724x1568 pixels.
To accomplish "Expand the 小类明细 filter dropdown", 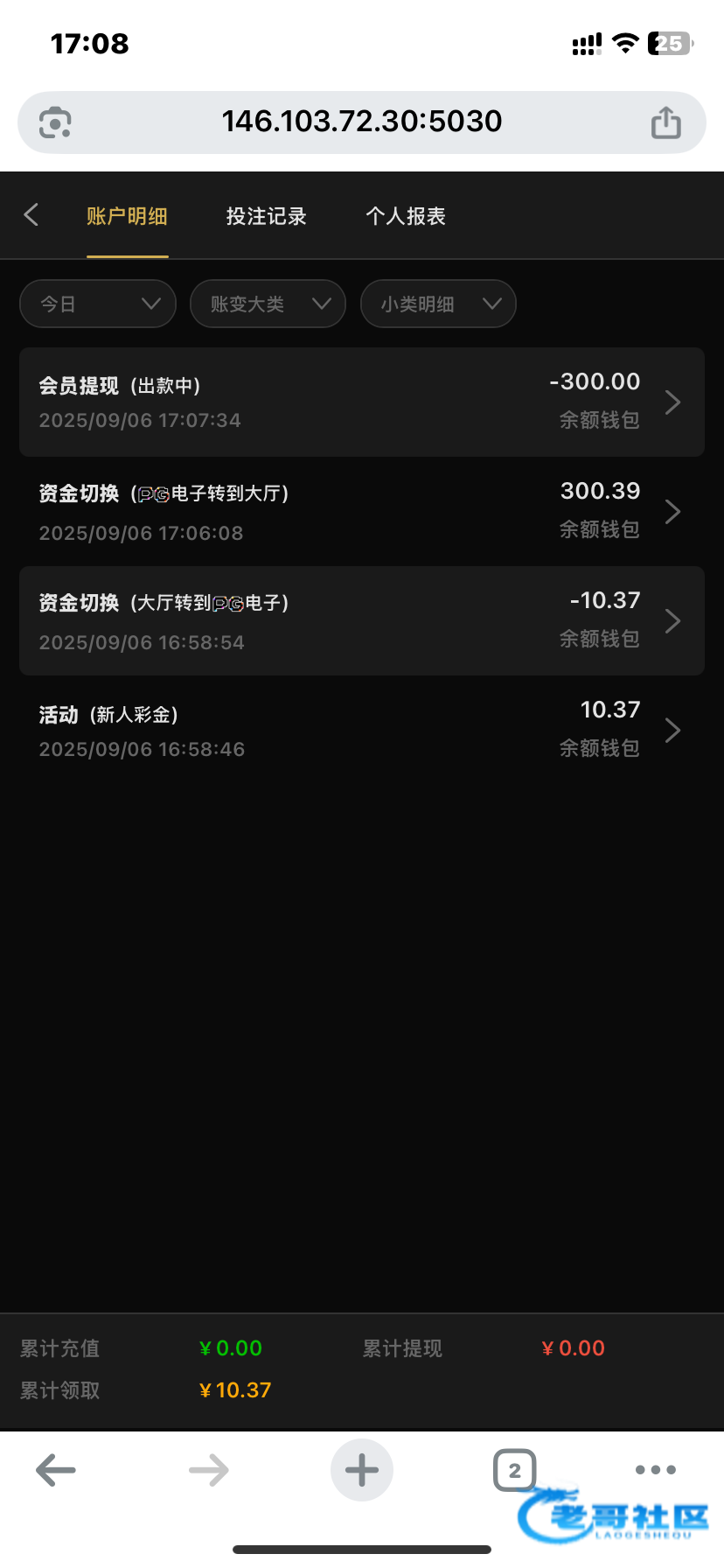I will pyautogui.click(x=438, y=304).
